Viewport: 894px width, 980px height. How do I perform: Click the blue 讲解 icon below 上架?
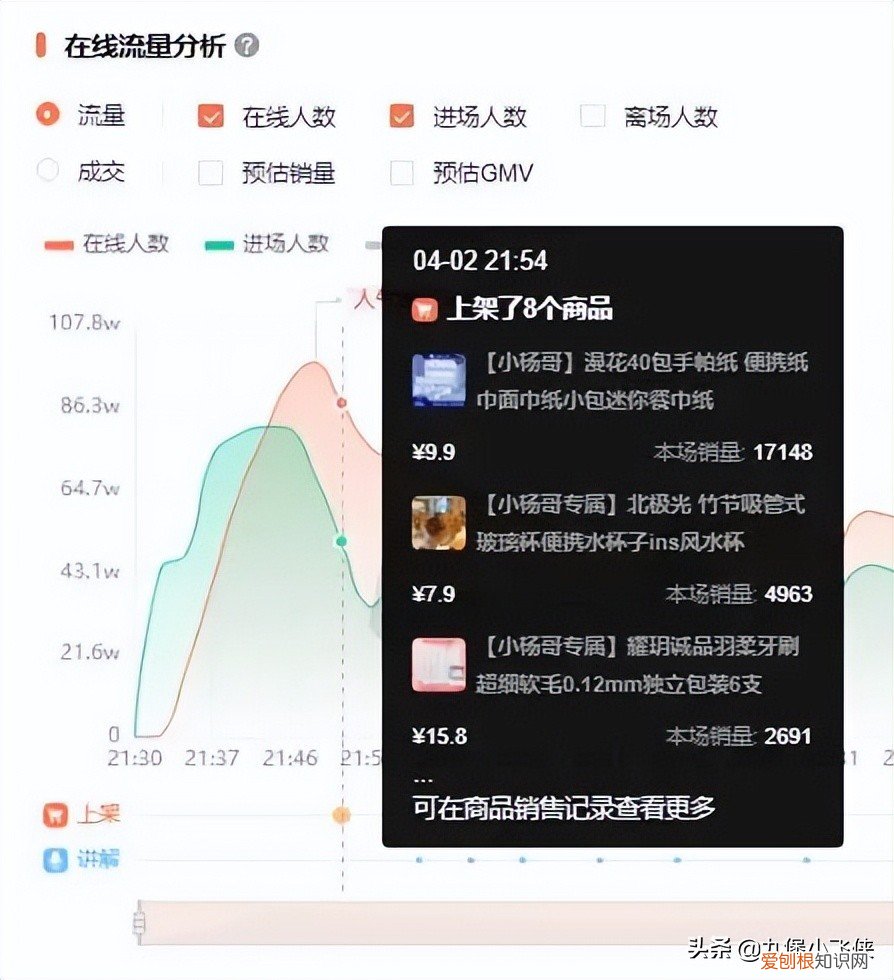(55, 859)
